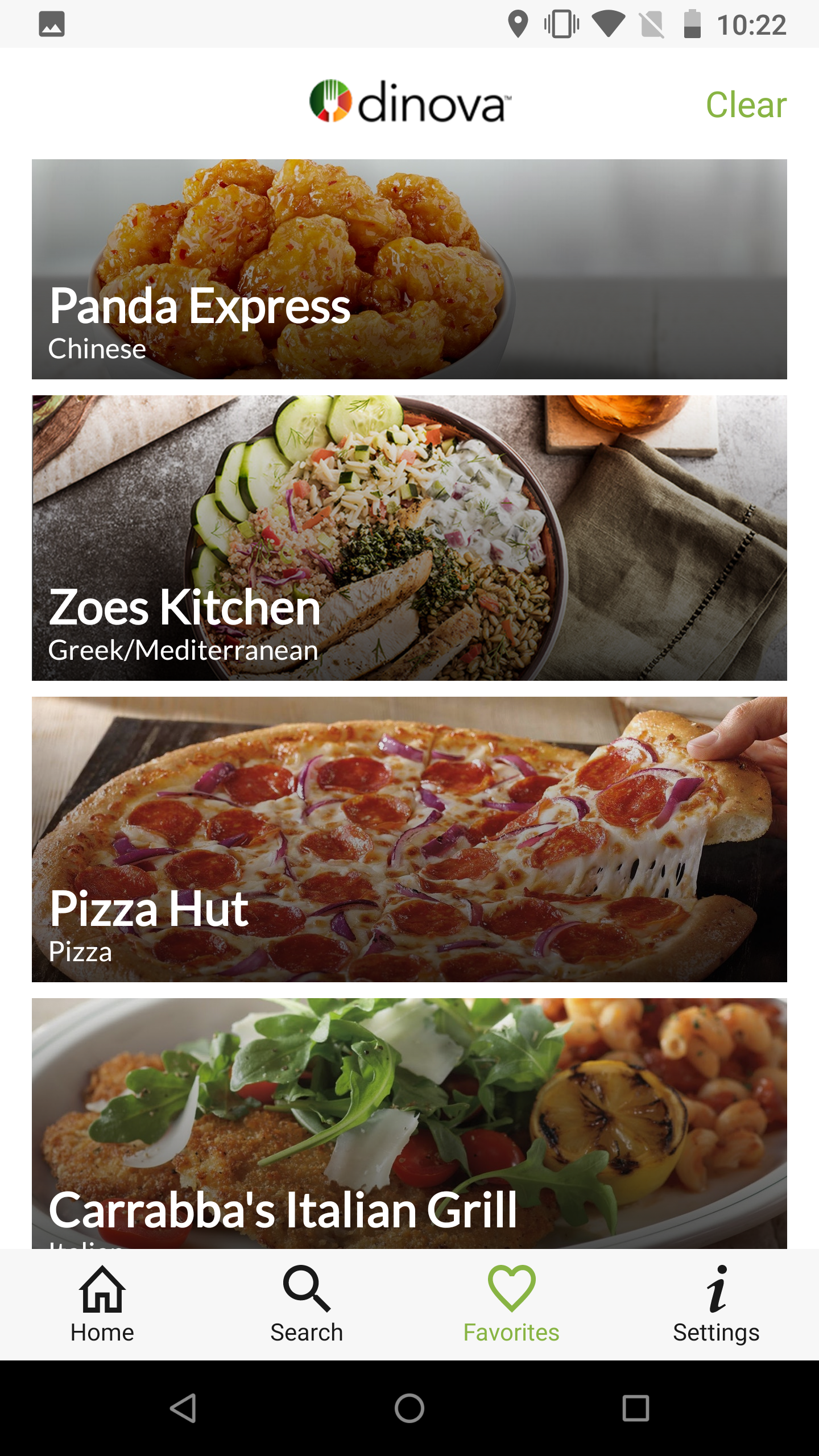Tap the system back button
This screenshot has height=1456, width=819.
point(183,1408)
